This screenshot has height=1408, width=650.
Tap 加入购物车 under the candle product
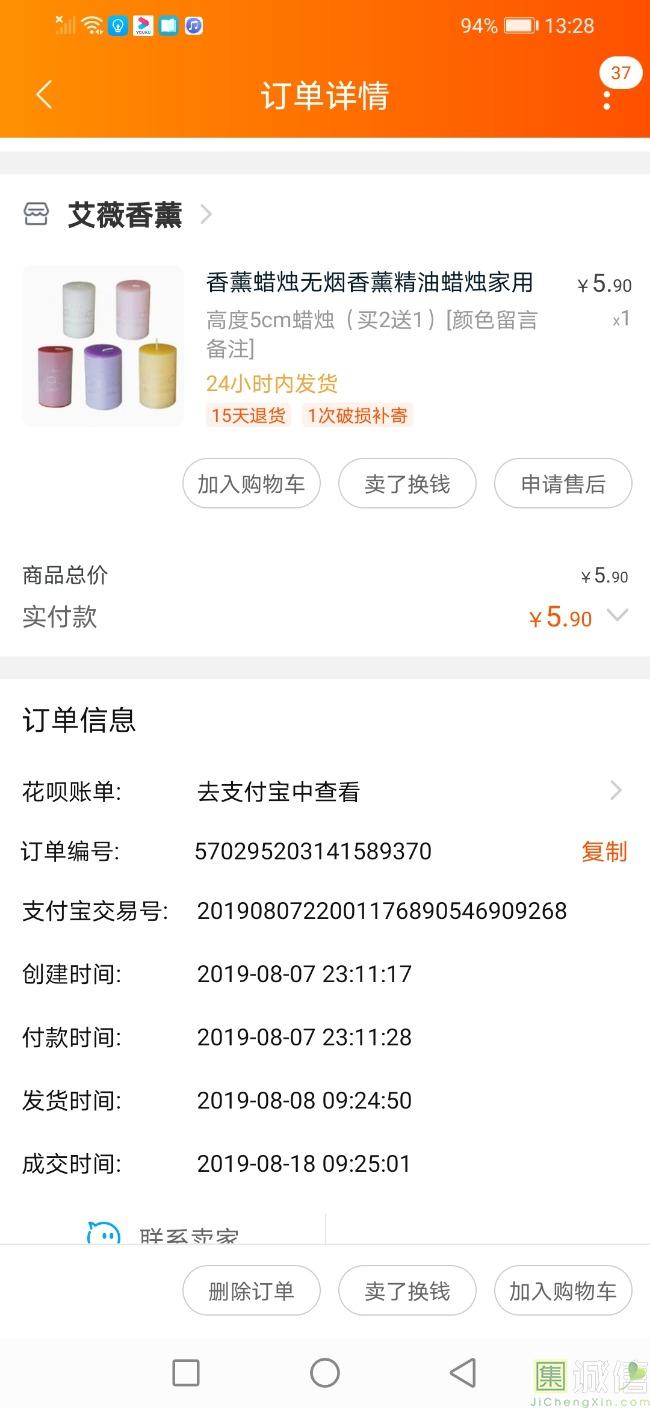tap(251, 484)
